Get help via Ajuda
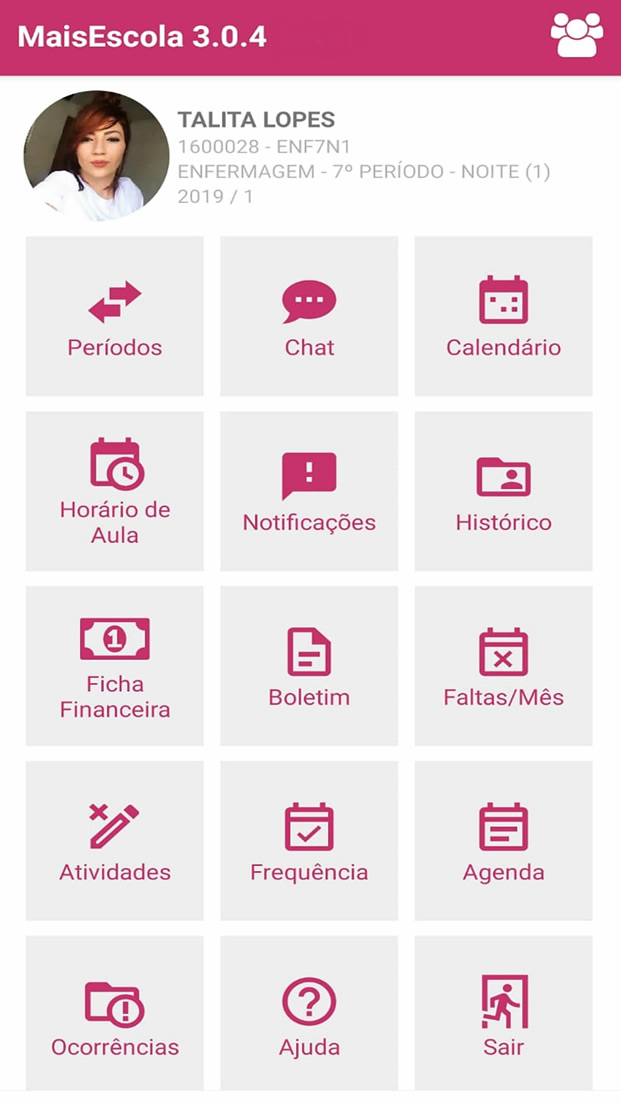The width and height of the screenshot is (621, 1104). 309,1014
